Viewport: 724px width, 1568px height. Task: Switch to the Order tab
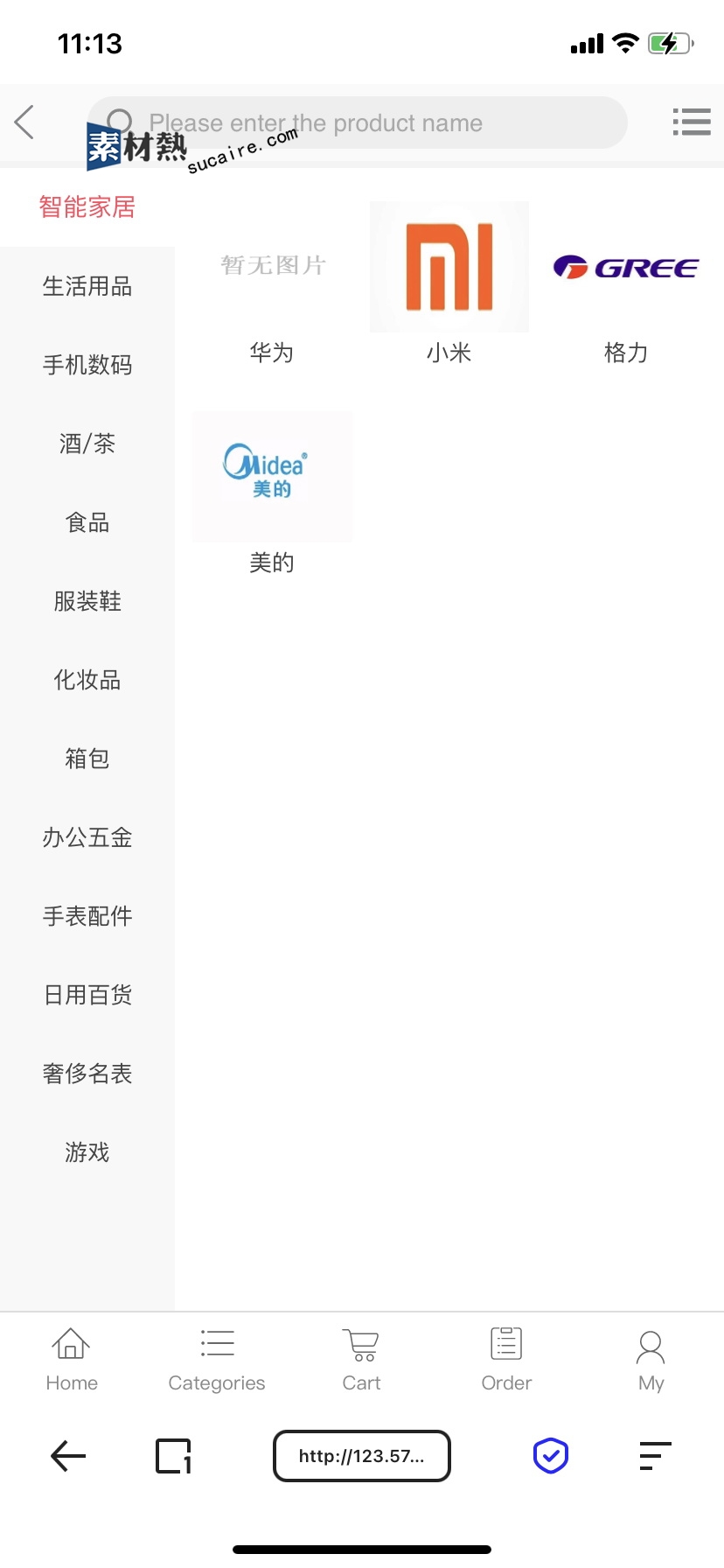click(x=506, y=1360)
